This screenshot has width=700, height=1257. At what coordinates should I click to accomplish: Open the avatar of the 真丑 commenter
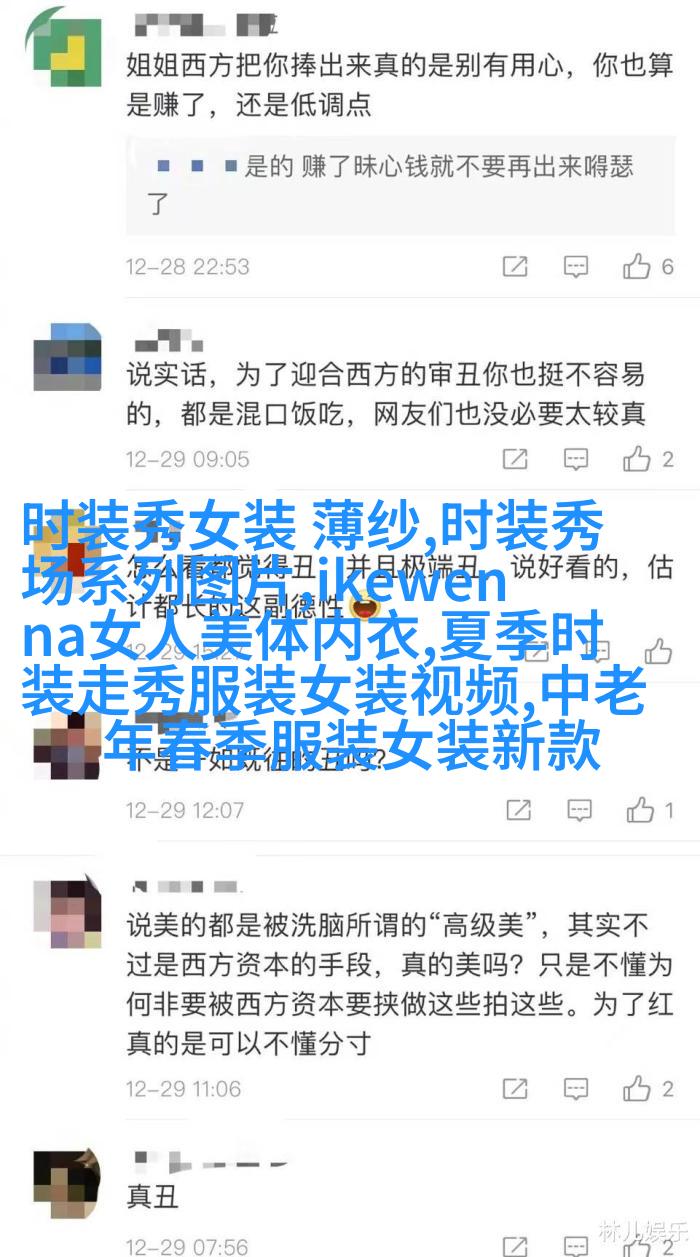tap(67, 1182)
